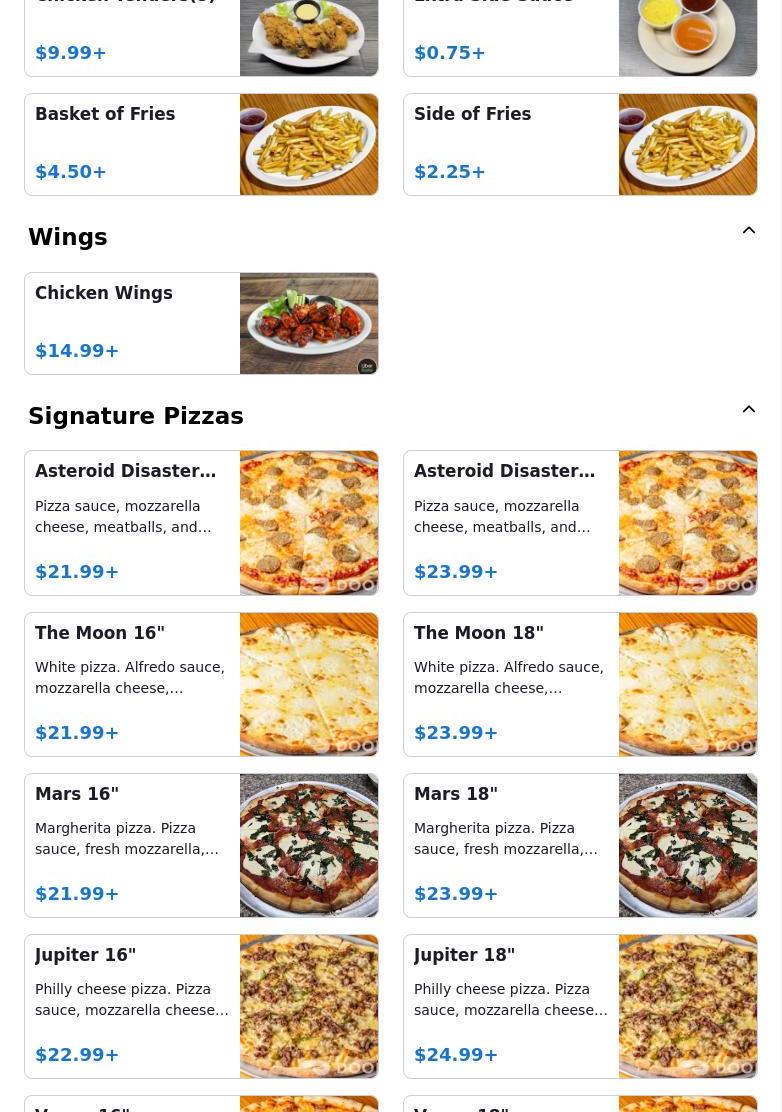782x1112 pixels.
Task: View the Mars 16" margherita pizza
Action: [x=201, y=845]
